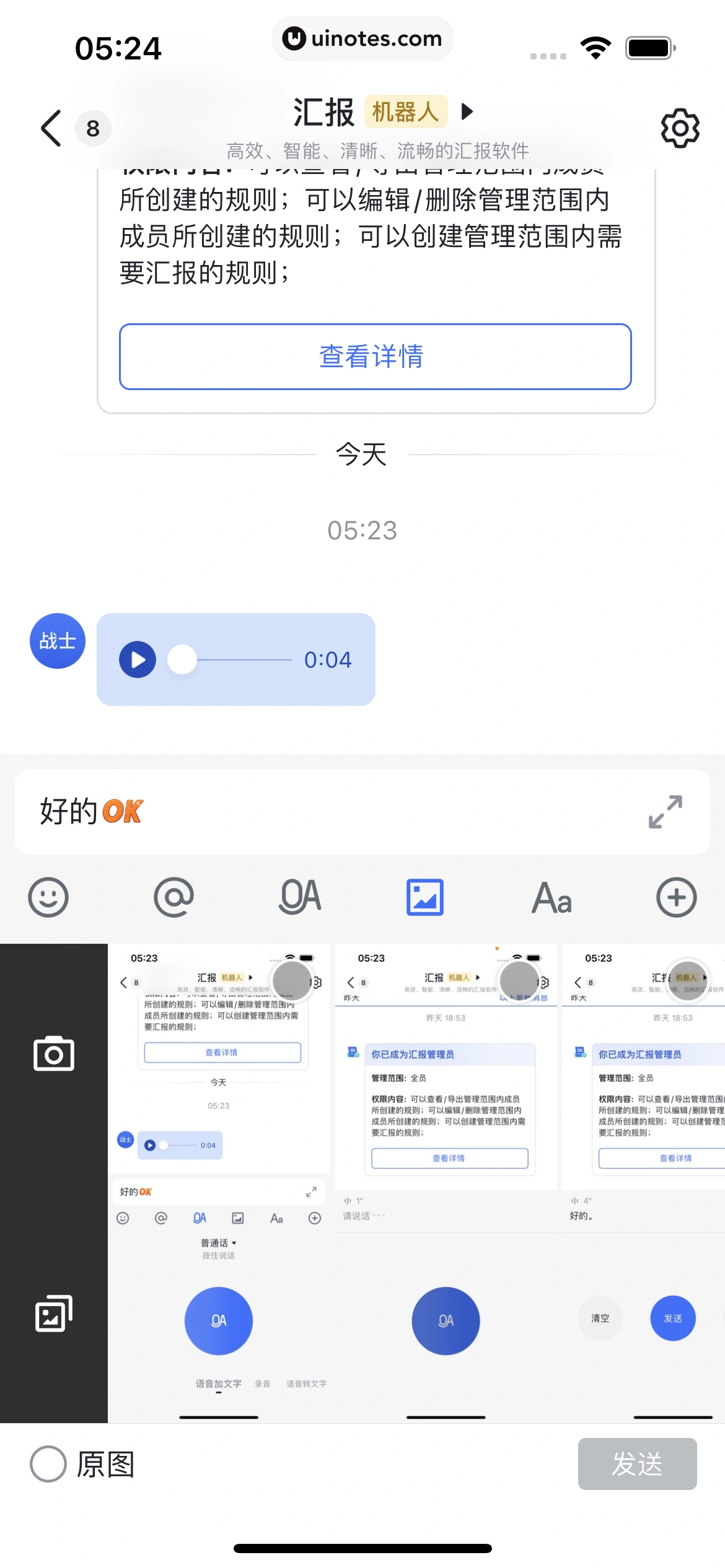Open the uinotes.com pill at top
The height and width of the screenshot is (1568, 725).
click(362, 38)
